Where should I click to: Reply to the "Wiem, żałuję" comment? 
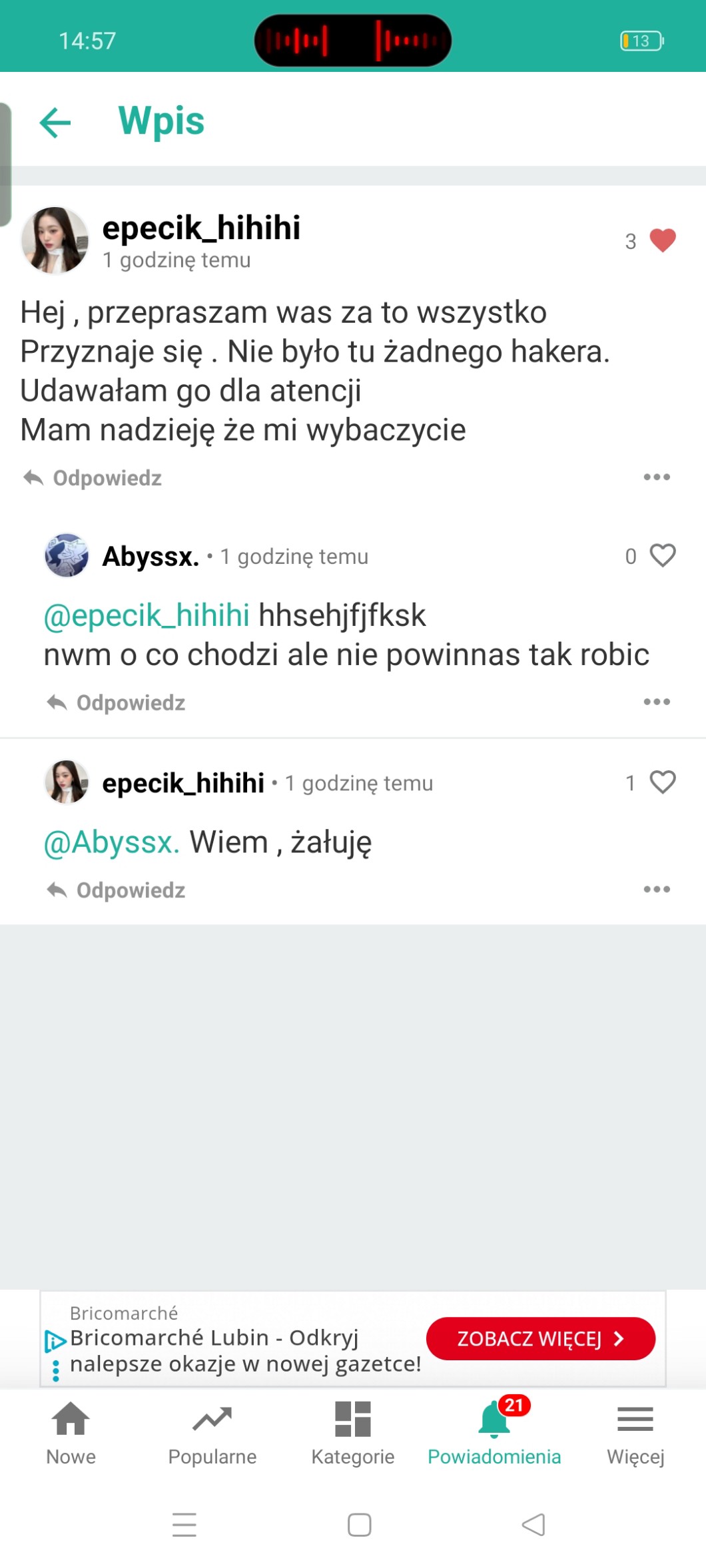(x=117, y=890)
